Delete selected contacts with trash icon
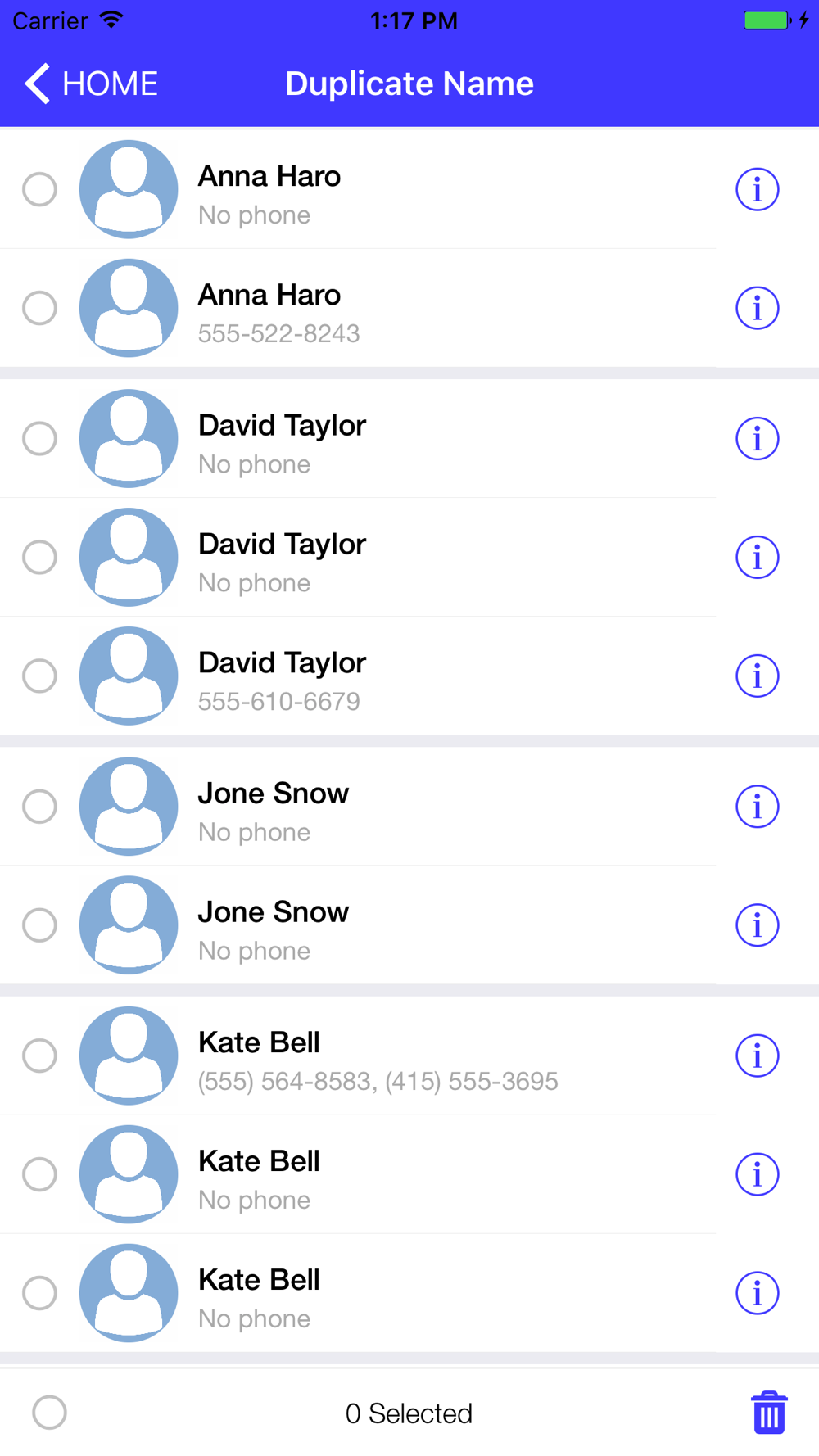The image size is (819, 1456). [769, 1413]
